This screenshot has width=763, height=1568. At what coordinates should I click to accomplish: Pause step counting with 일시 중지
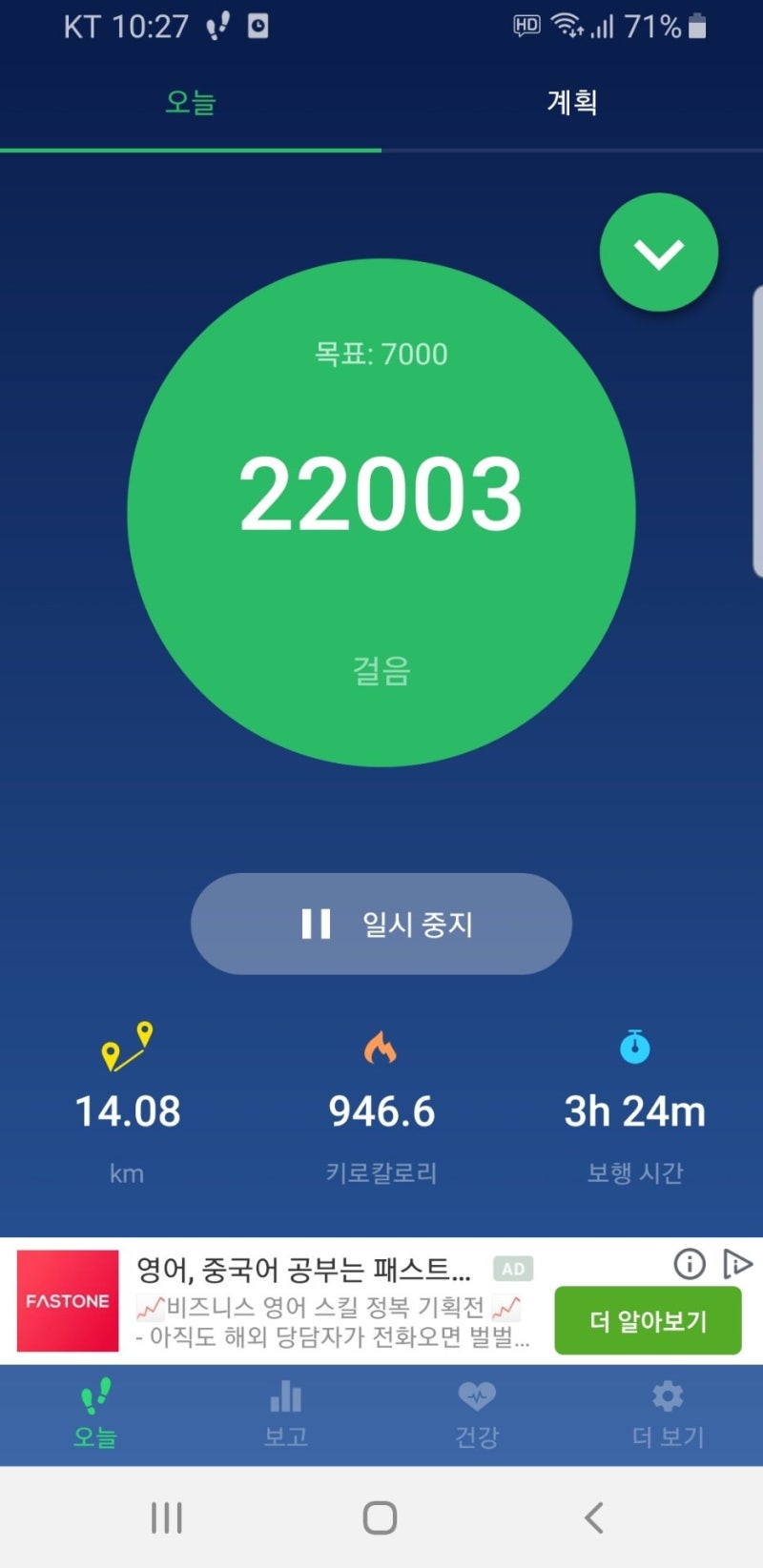tap(381, 924)
